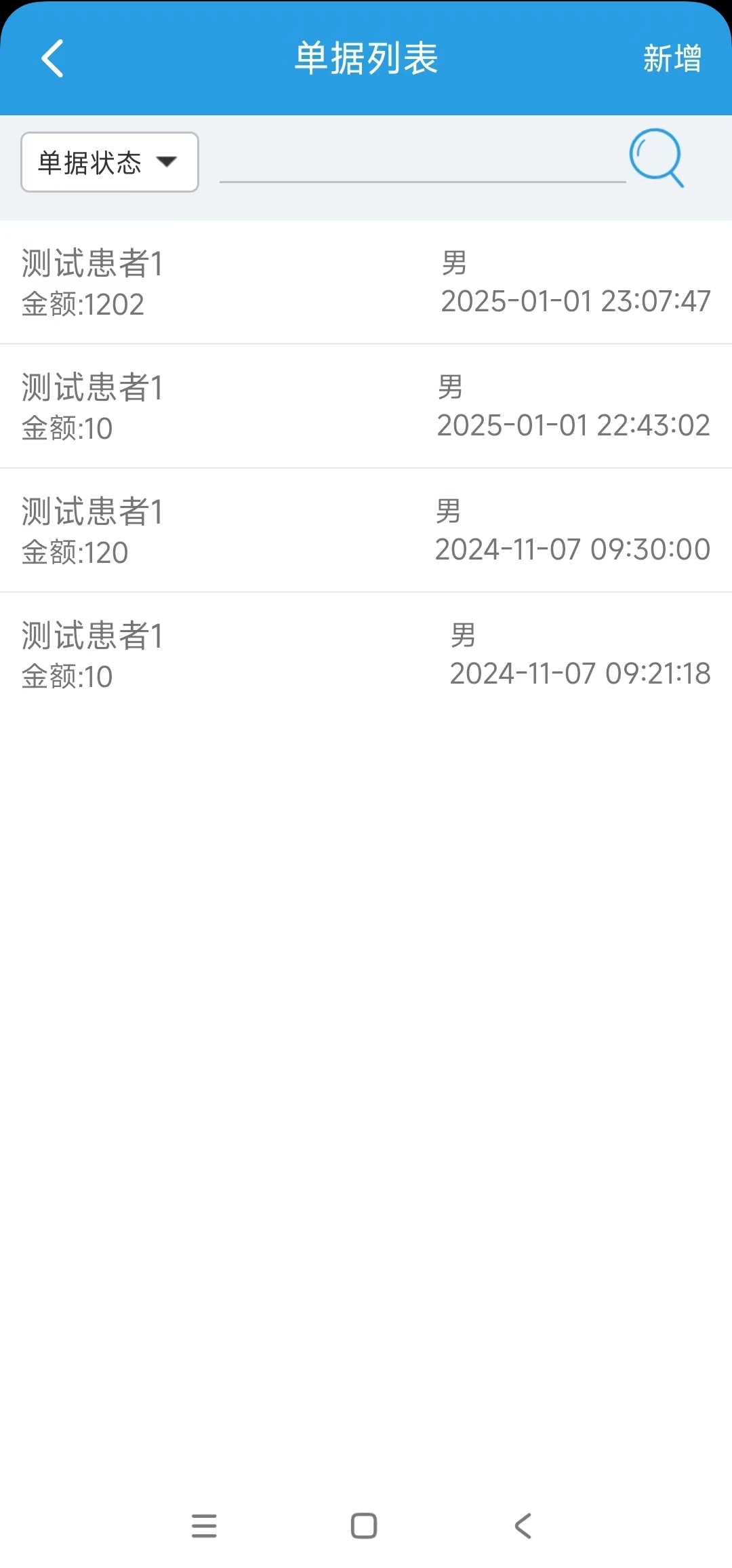Go to the system home screen
The height and width of the screenshot is (1568, 732).
coord(364,1526)
